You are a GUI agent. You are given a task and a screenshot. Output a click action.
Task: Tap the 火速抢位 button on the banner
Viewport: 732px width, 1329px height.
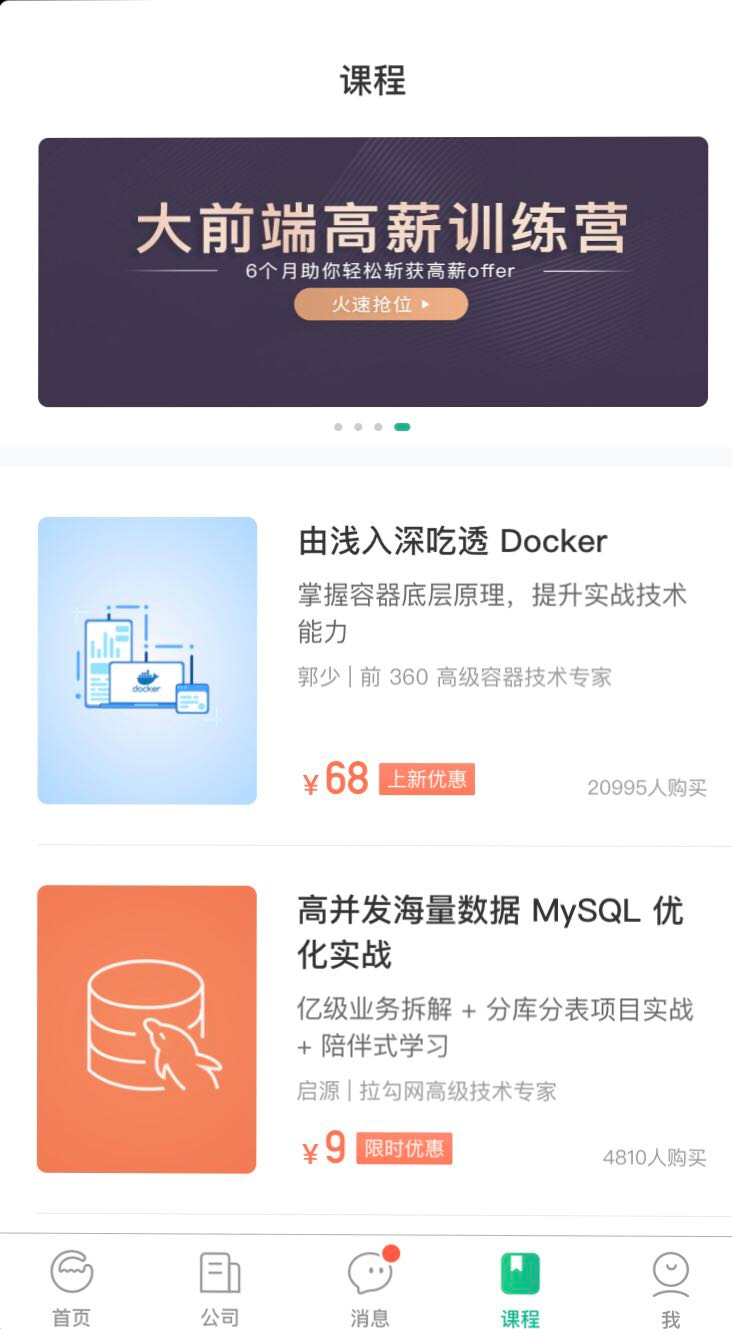(x=380, y=304)
